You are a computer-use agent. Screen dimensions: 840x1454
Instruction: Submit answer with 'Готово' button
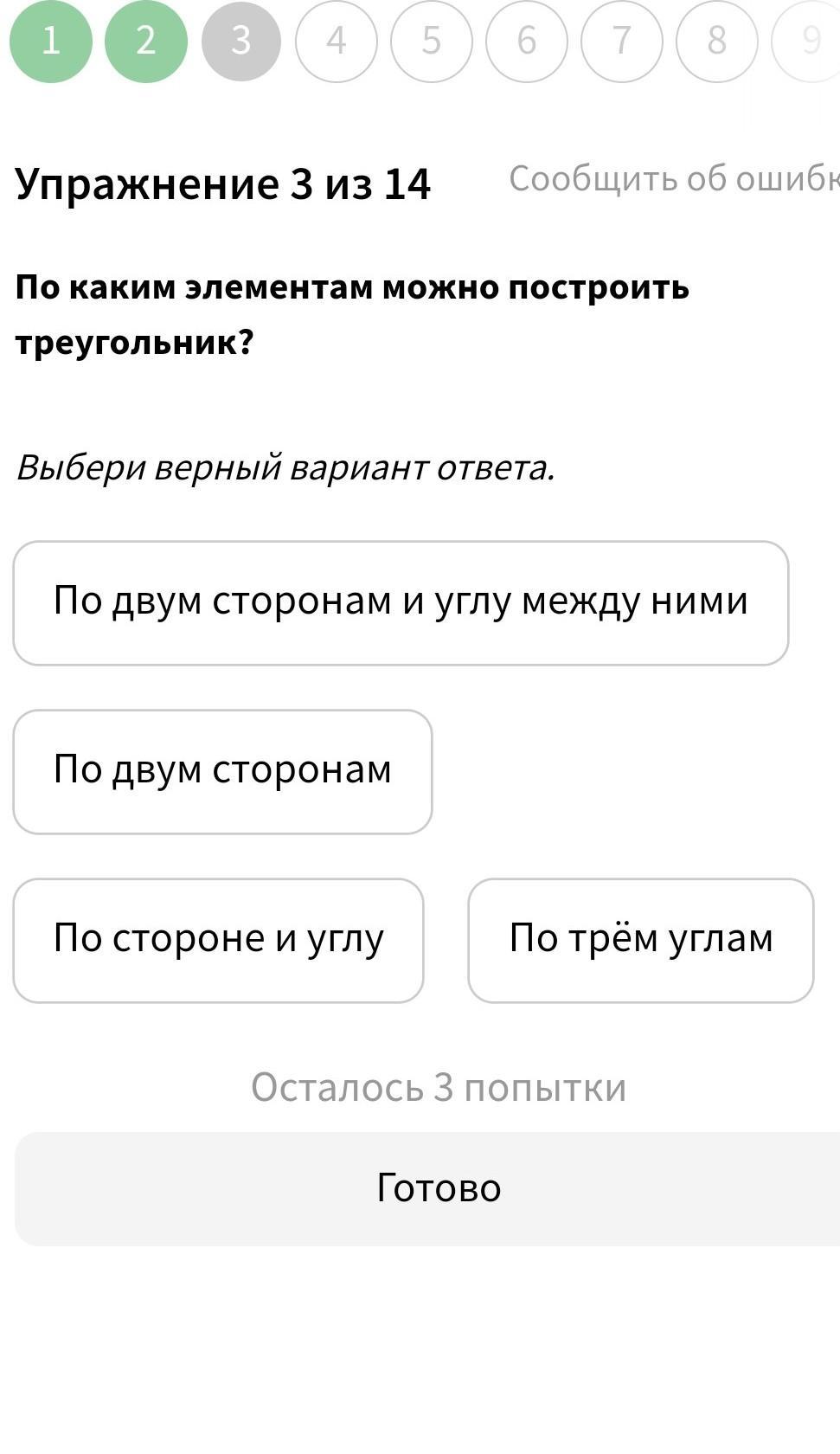[438, 1188]
